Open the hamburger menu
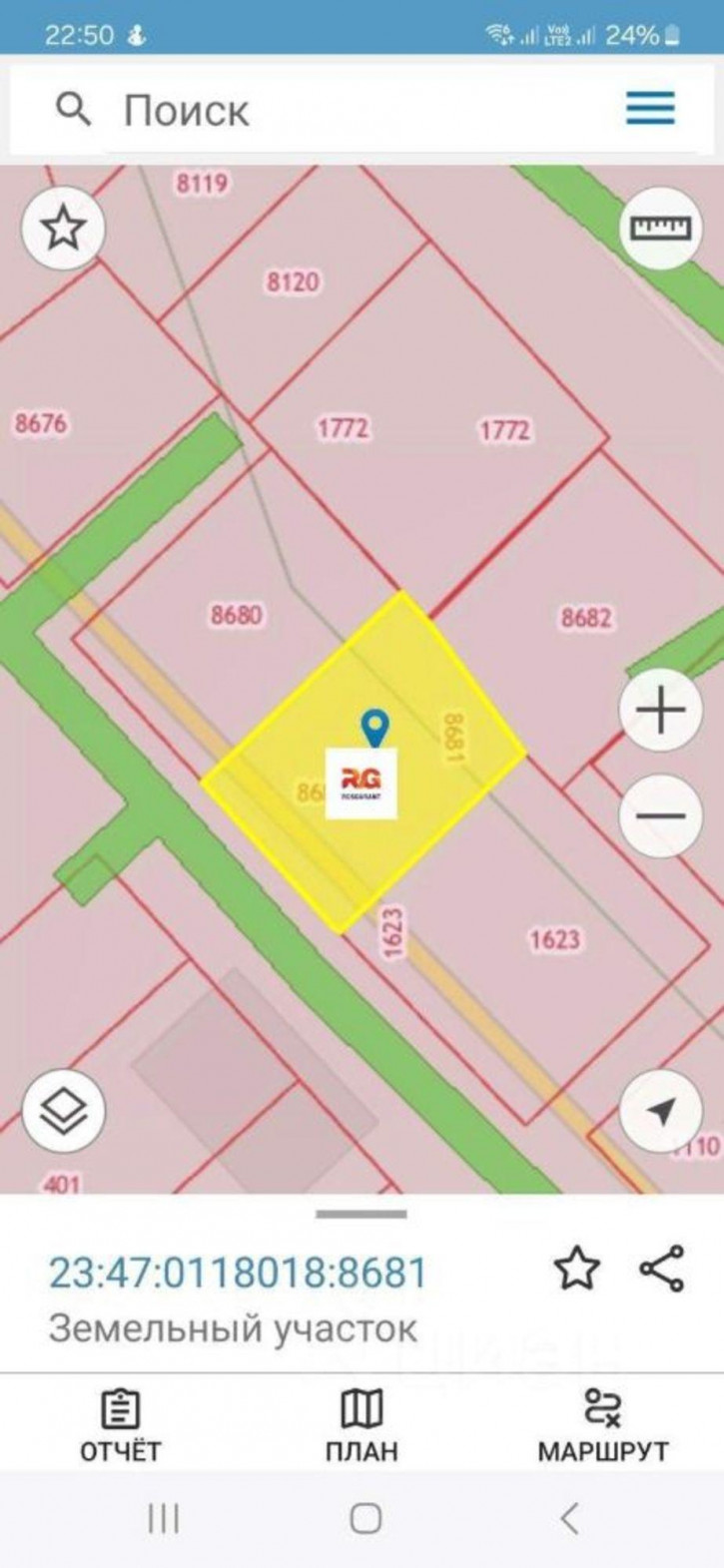 click(650, 108)
